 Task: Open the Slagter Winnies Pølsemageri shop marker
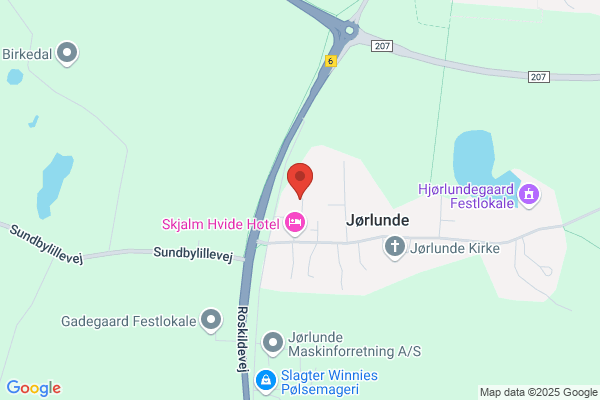tap(266, 381)
